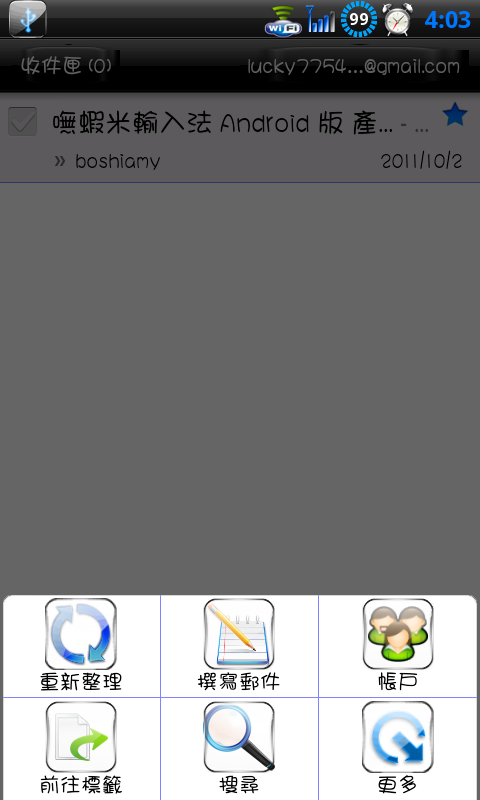Open 搜尋 to search mail
Image resolution: width=480 pixels, height=800 pixels.
coord(239,748)
